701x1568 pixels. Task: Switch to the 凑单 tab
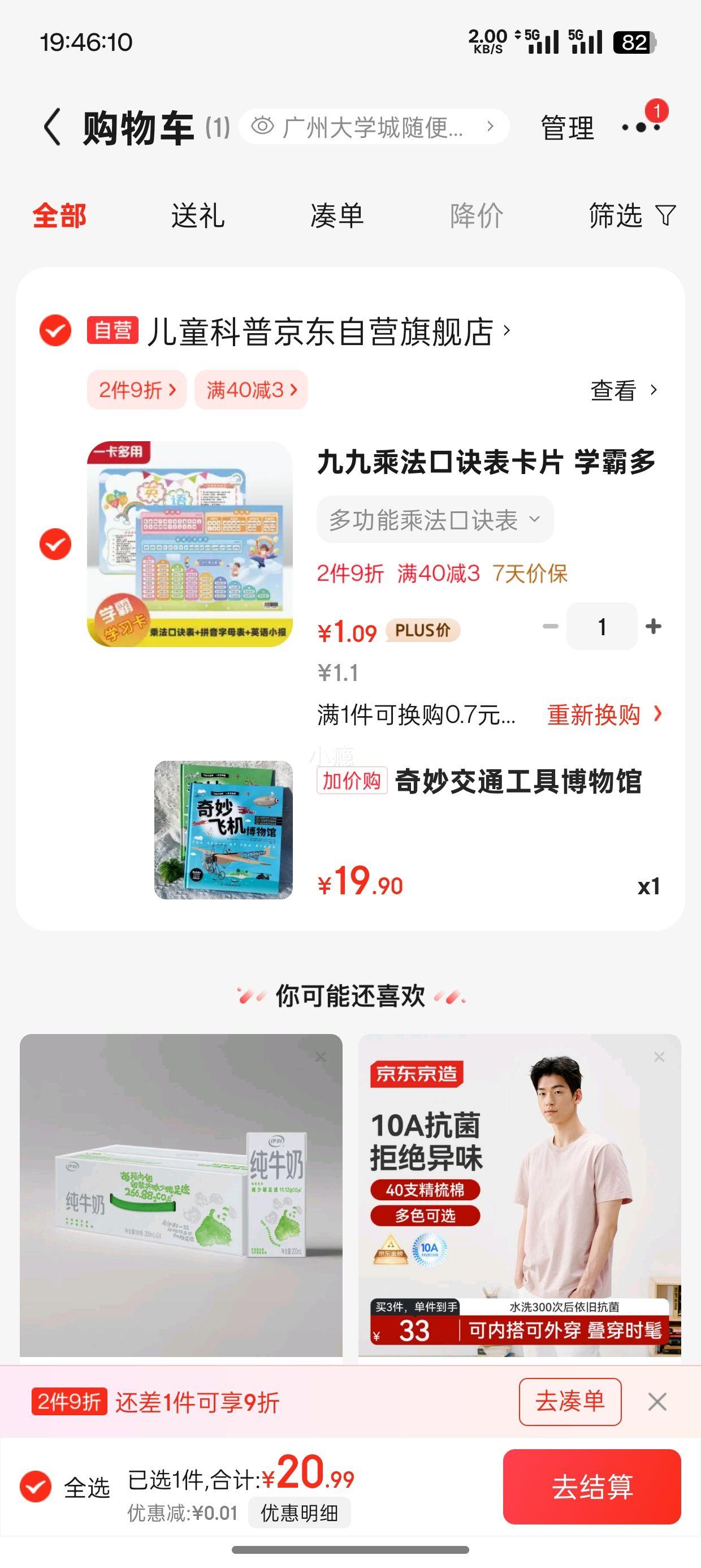click(x=337, y=216)
